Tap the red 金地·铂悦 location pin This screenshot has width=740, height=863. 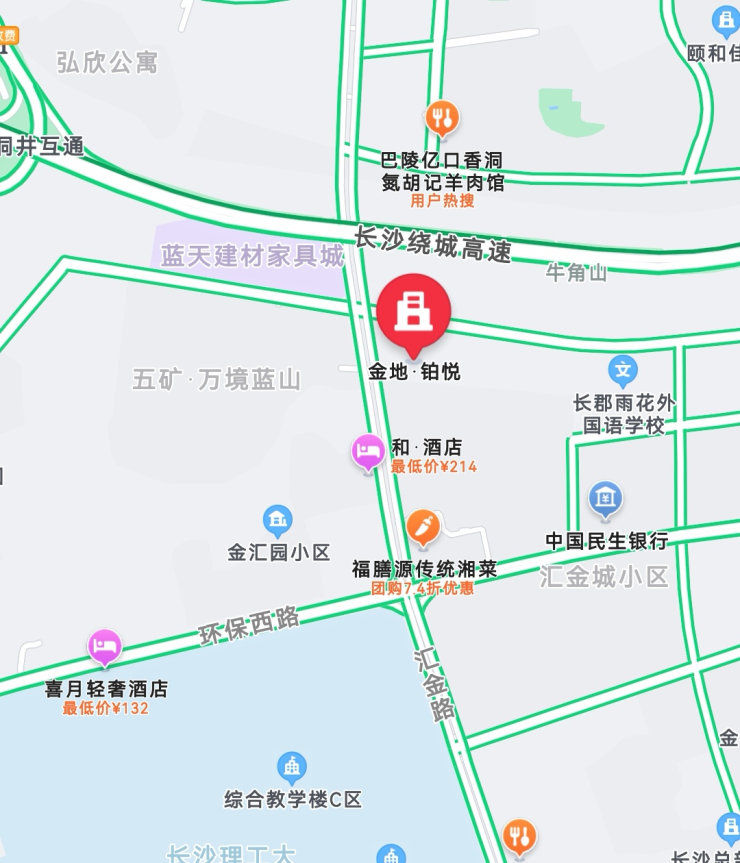tap(413, 311)
